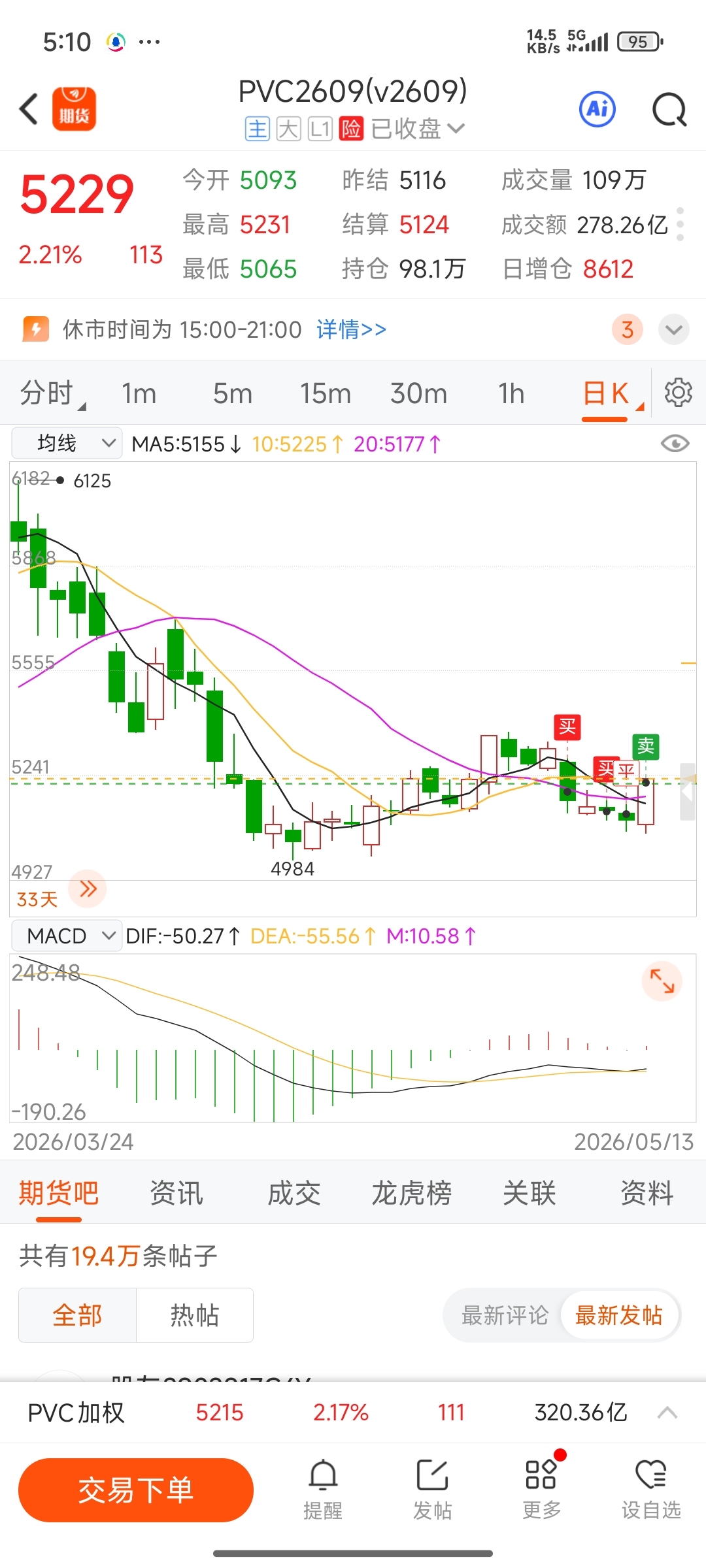The image size is (706, 1568).
Task: Open chart settings gear
Action: click(x=679, y=393)
